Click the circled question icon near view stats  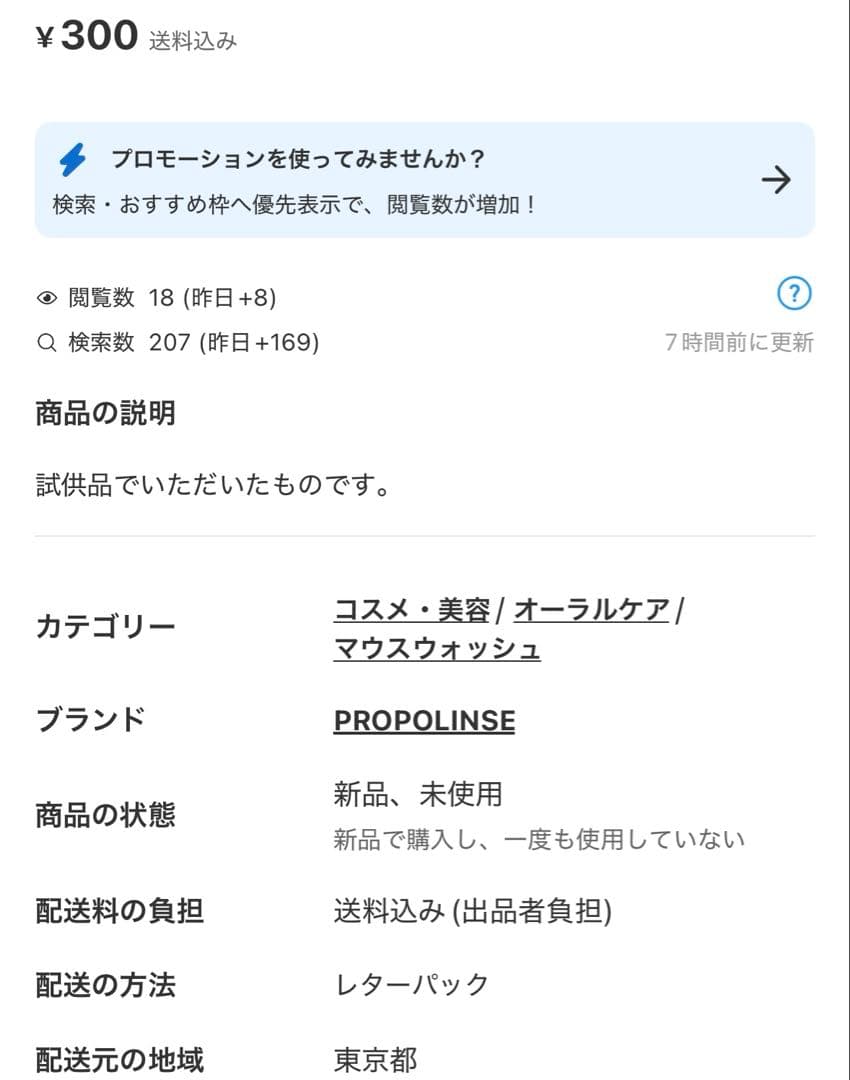click(x=792, y=294)
